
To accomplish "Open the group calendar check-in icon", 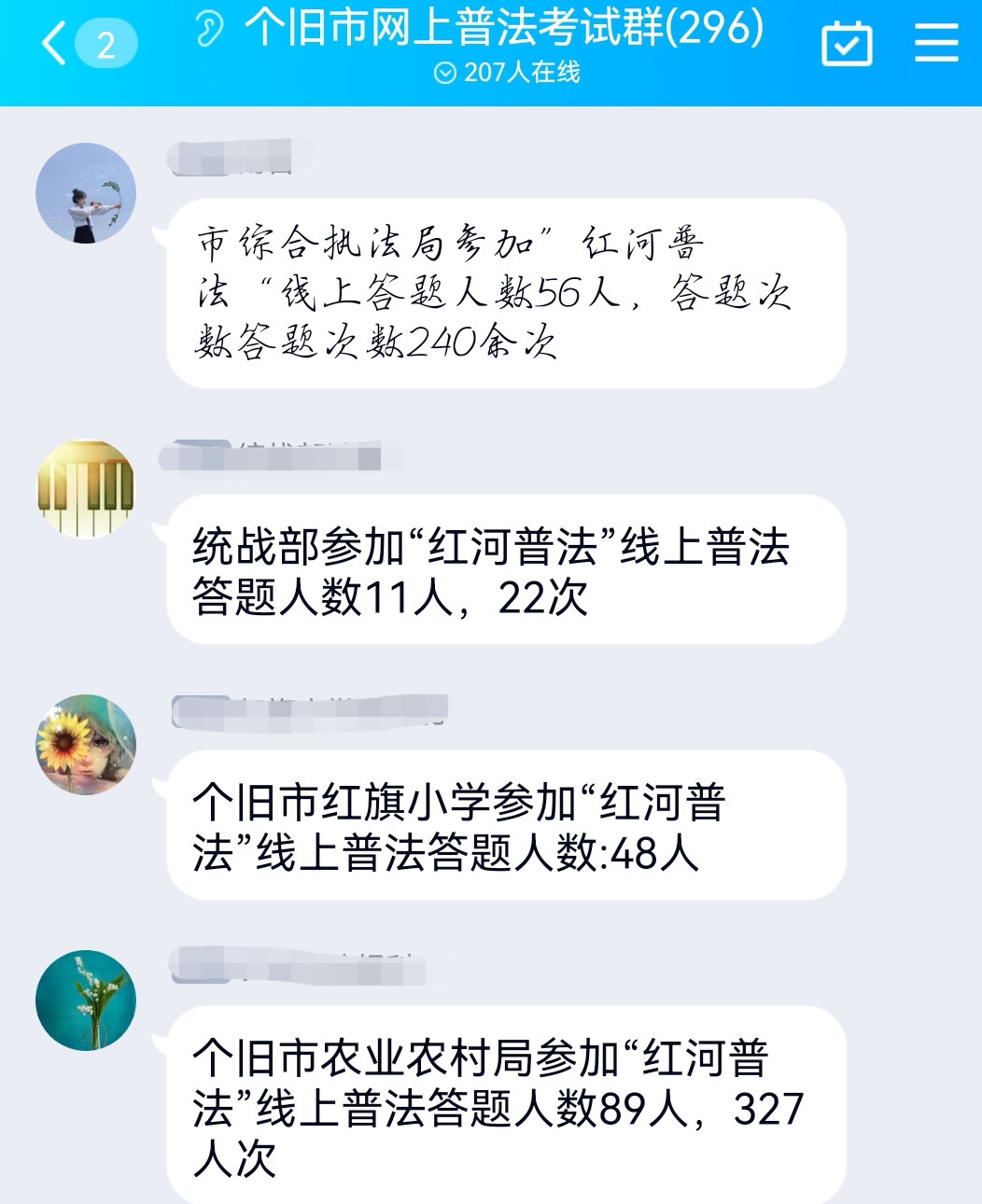I will (847, 44).
